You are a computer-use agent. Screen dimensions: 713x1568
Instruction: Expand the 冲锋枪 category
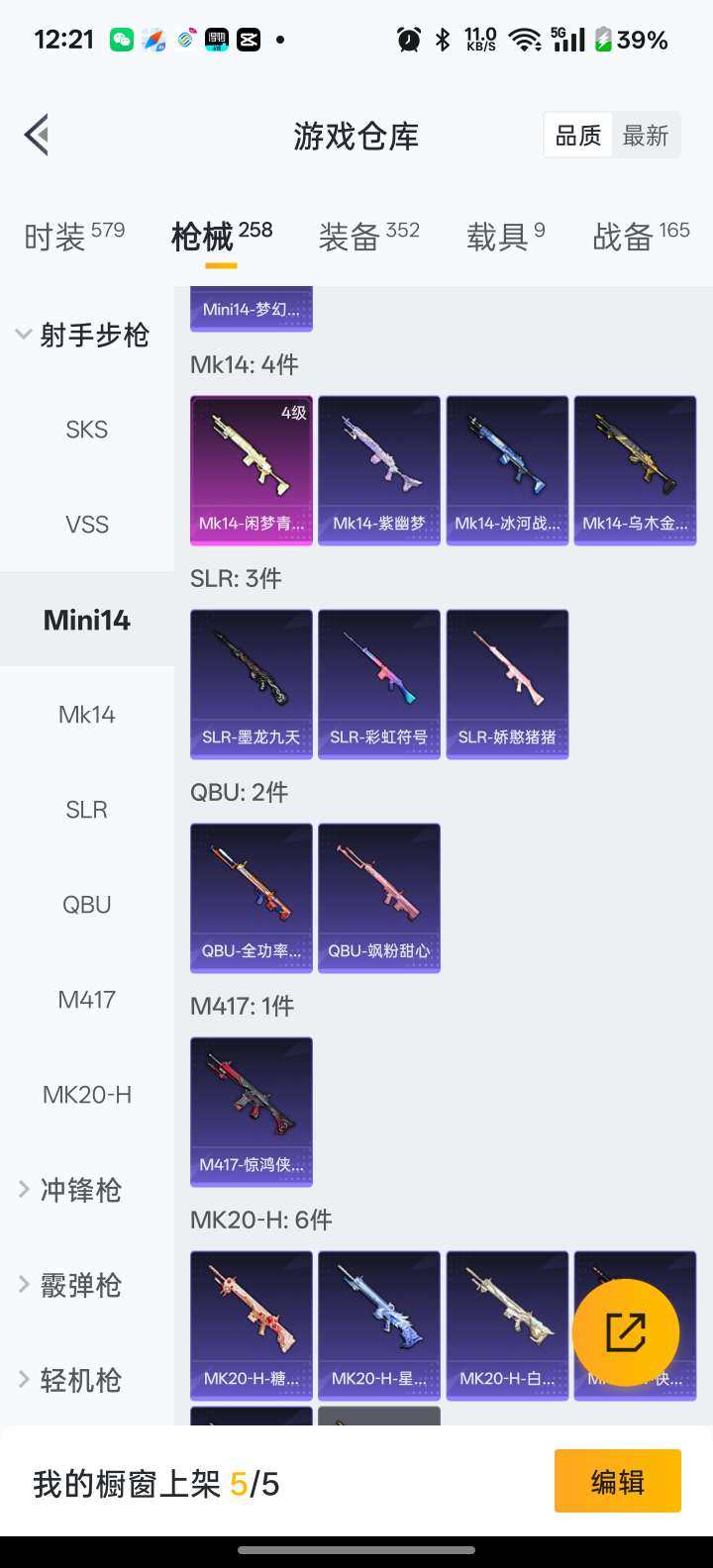(79, 1190)
